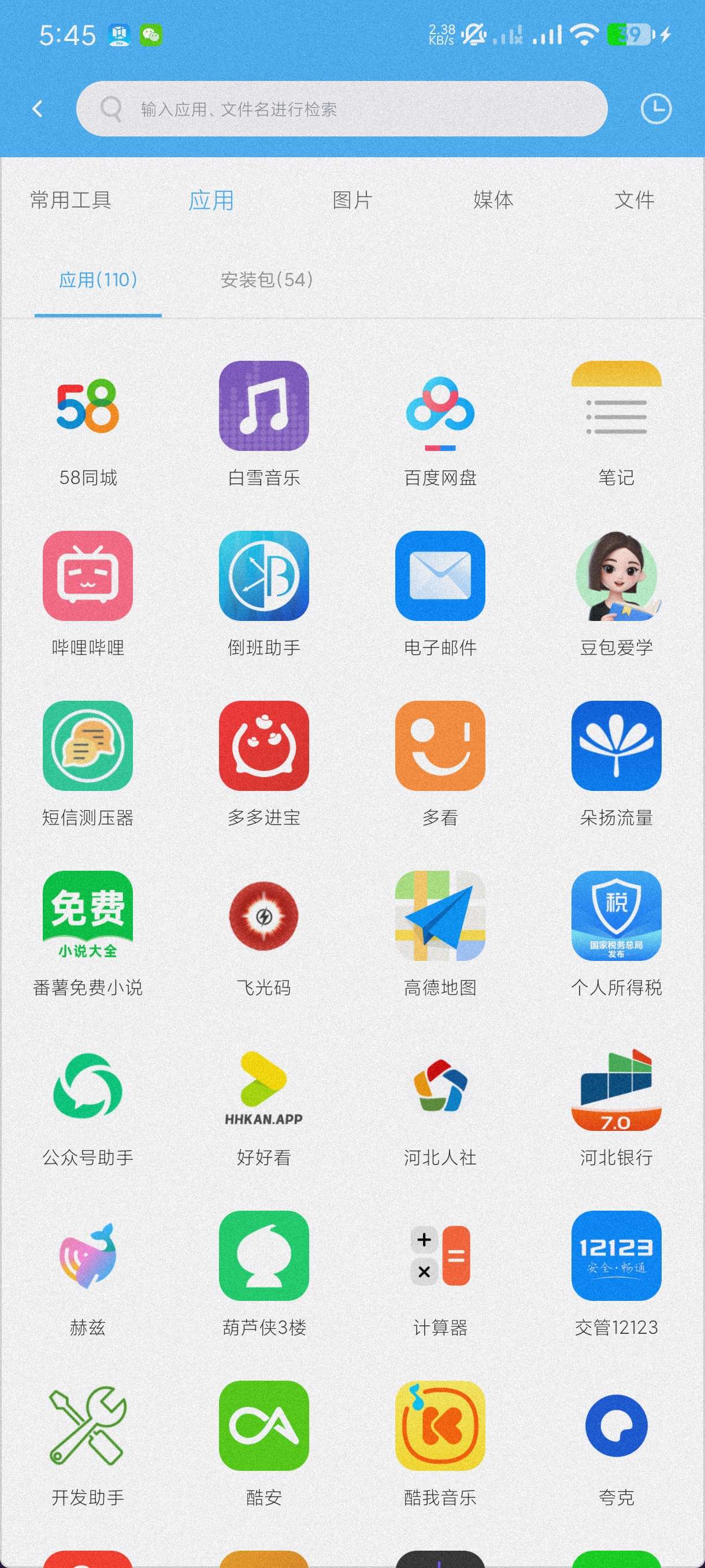705x1568 pixels.
Task: Tap the search field for apps and files
Action: tap(342, 109)
